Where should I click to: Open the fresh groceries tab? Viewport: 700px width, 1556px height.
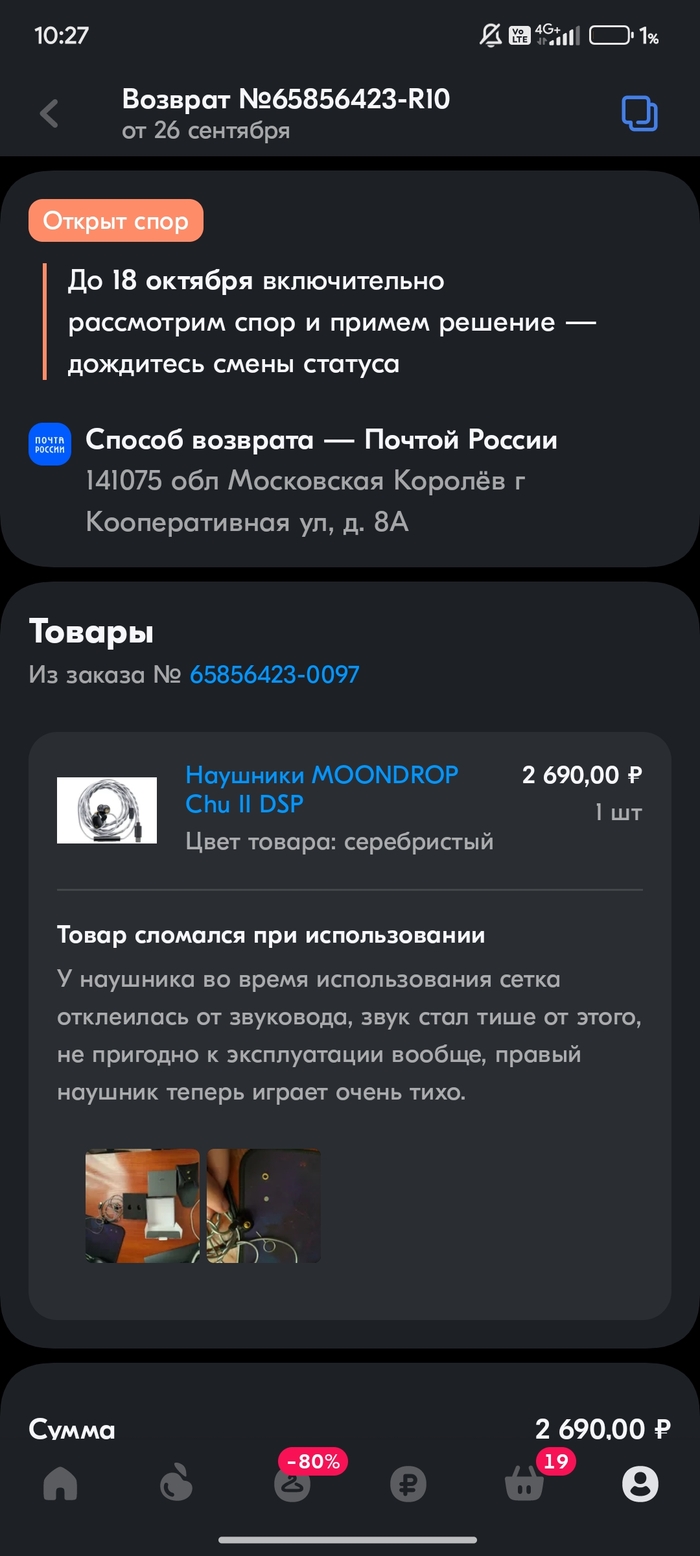[177, 1484]
